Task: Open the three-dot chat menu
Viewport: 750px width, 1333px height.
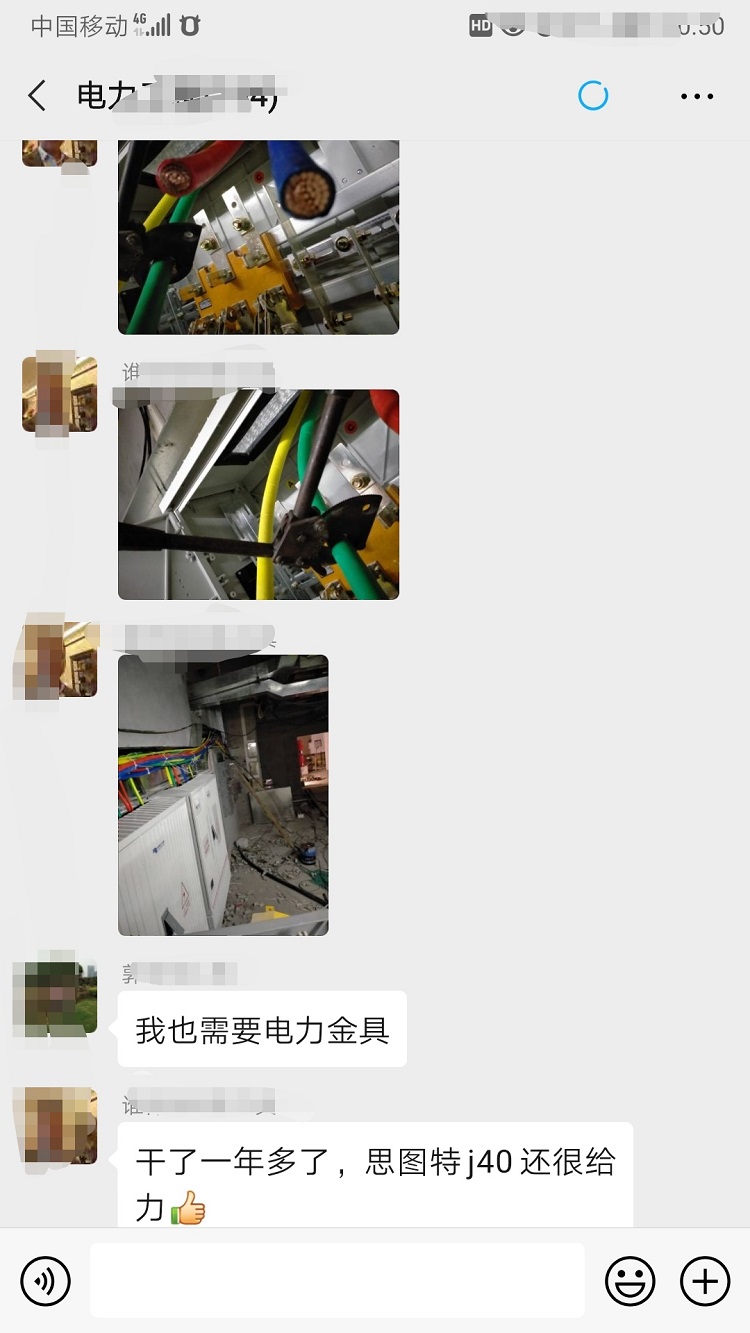Action: pos(697,96)
